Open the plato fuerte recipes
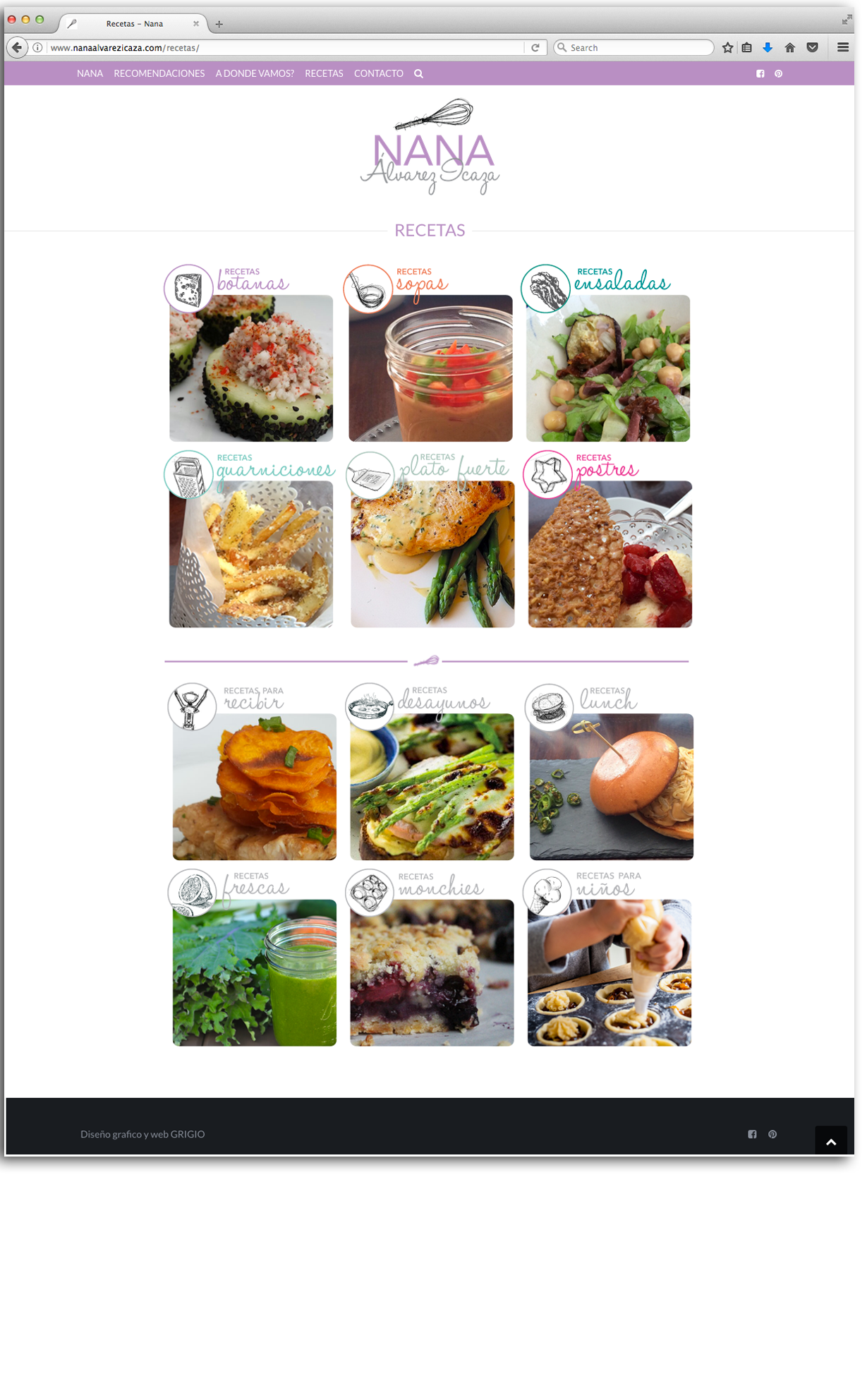This screenshot has height=1400, width=867. 432,554
